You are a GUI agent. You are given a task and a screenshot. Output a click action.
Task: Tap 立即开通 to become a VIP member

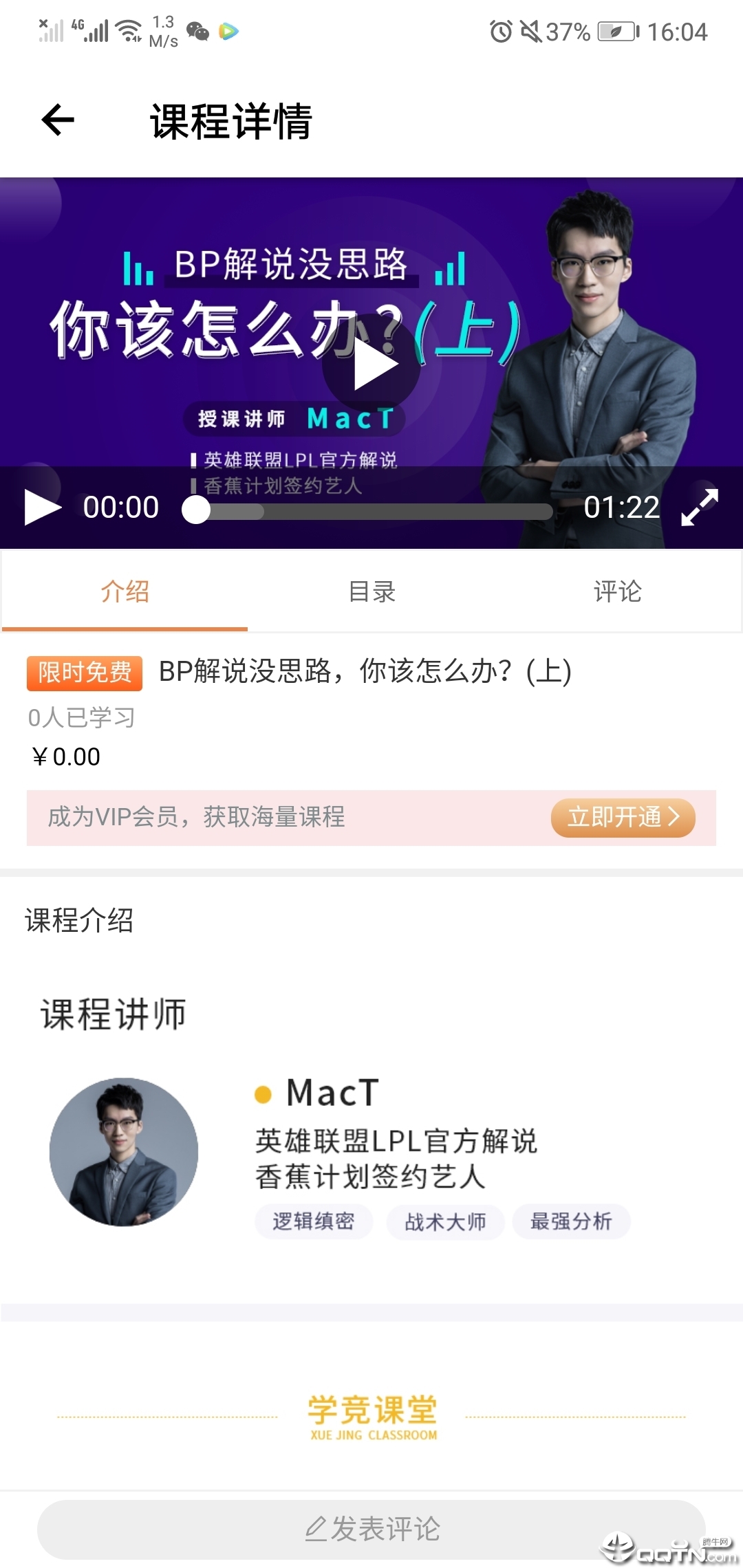tap(623, 817)
